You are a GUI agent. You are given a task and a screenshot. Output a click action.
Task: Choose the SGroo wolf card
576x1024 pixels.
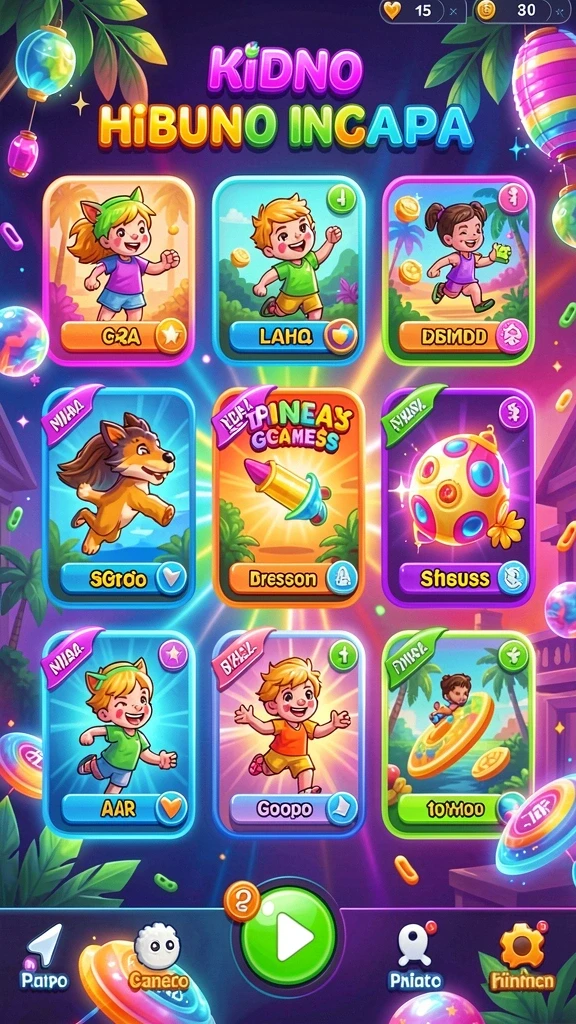119,498
